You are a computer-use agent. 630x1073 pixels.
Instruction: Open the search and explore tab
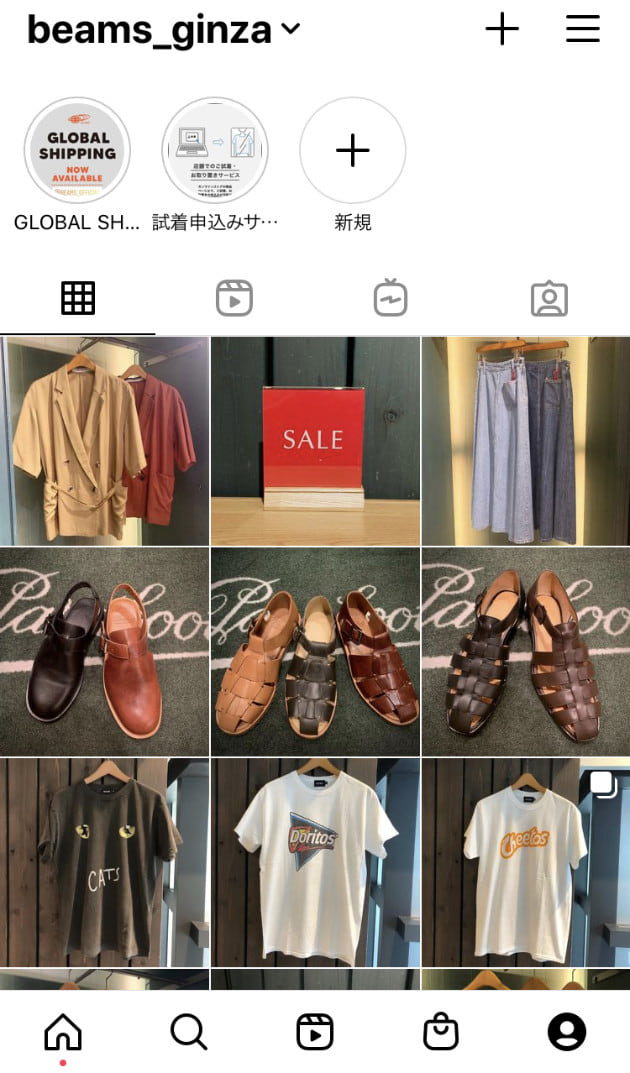coord(189,1032)
